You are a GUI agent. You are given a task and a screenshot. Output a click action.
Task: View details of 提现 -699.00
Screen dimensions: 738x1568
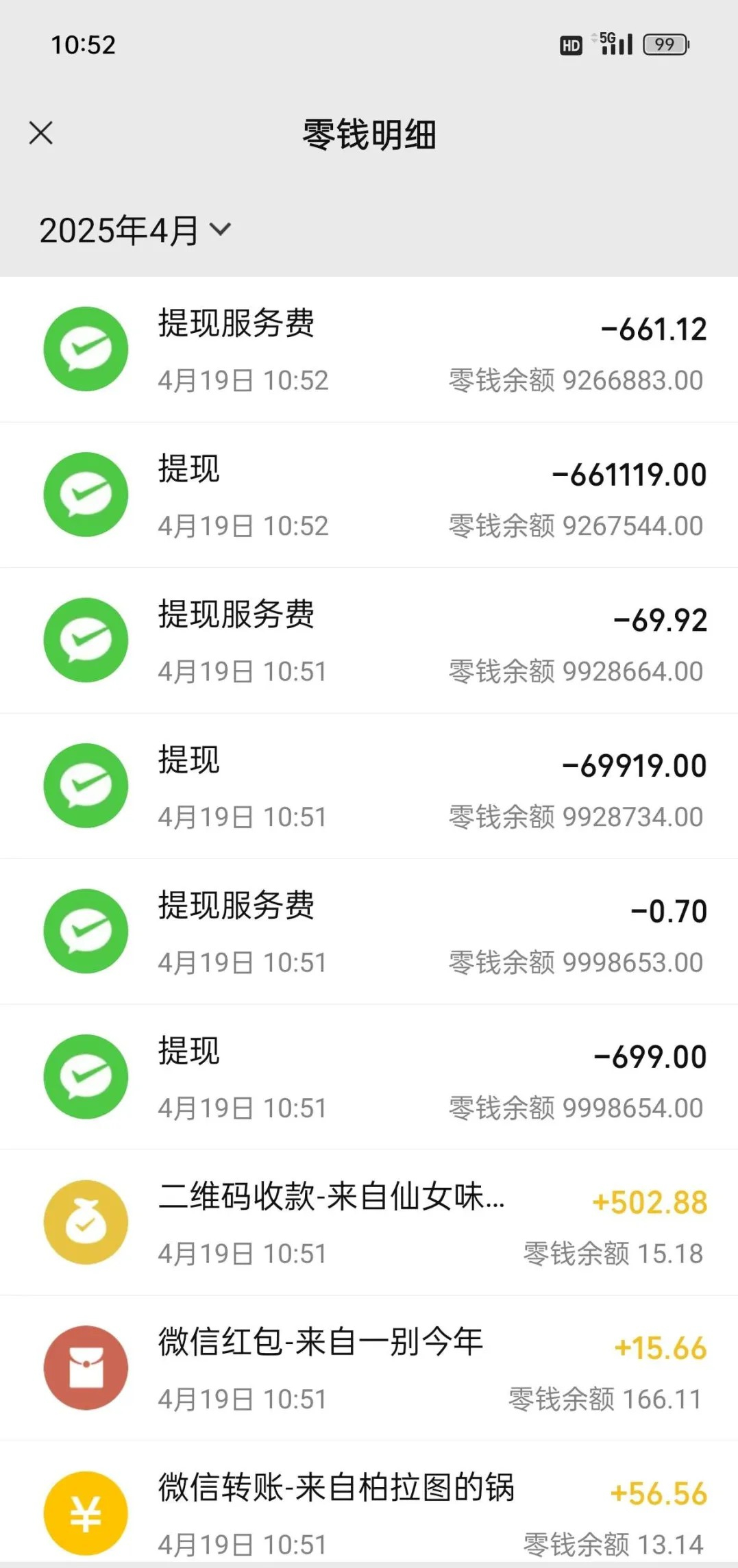click(369, 1078)
